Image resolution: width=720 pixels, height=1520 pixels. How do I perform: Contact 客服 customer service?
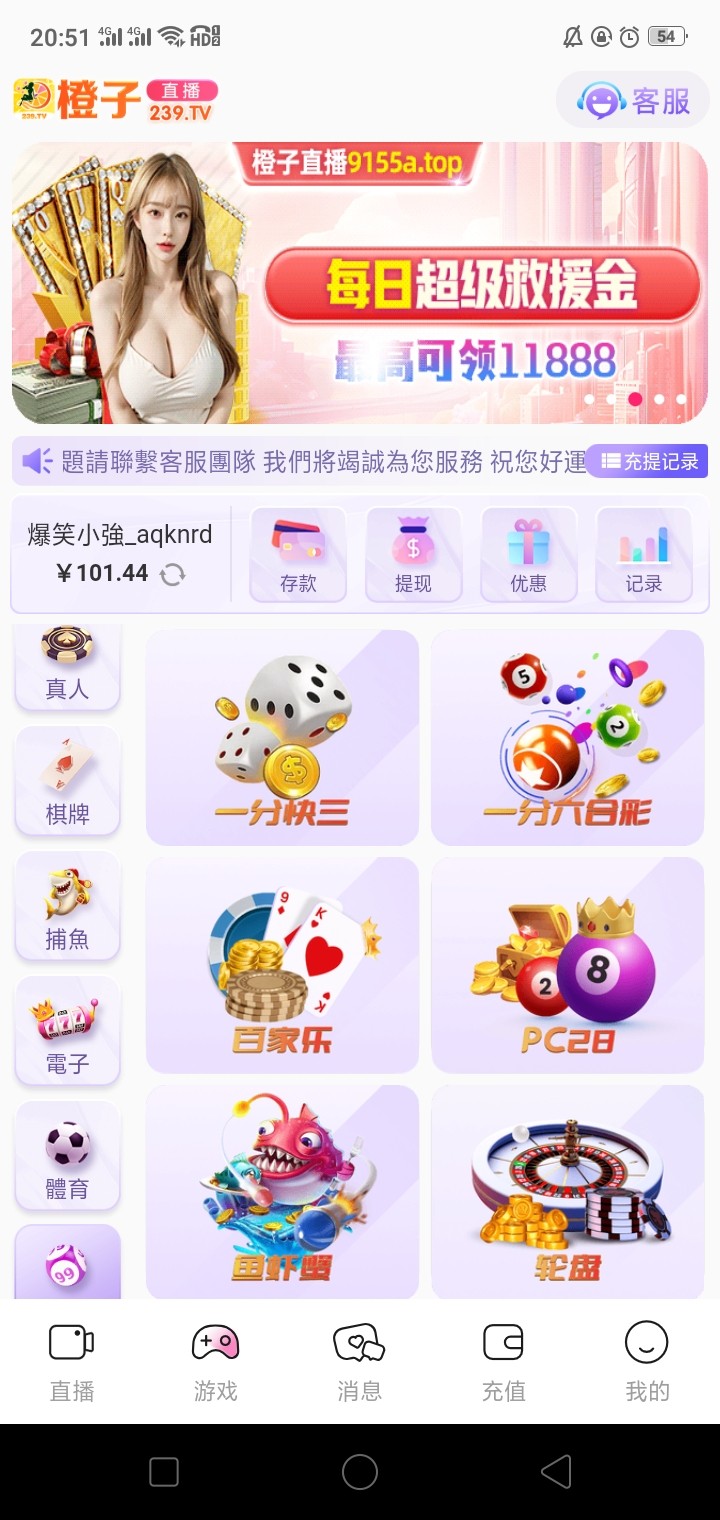632,100
